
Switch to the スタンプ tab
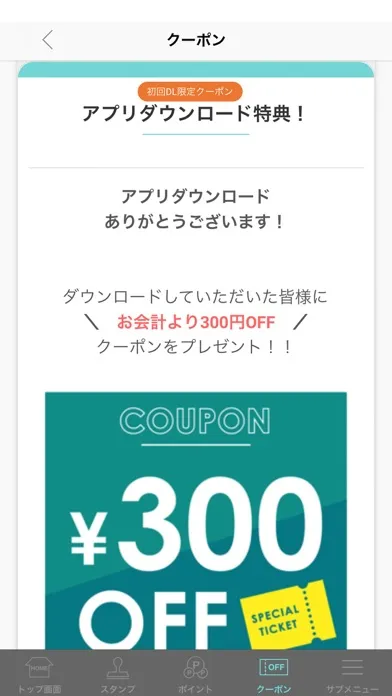click(x=118, y=673)
